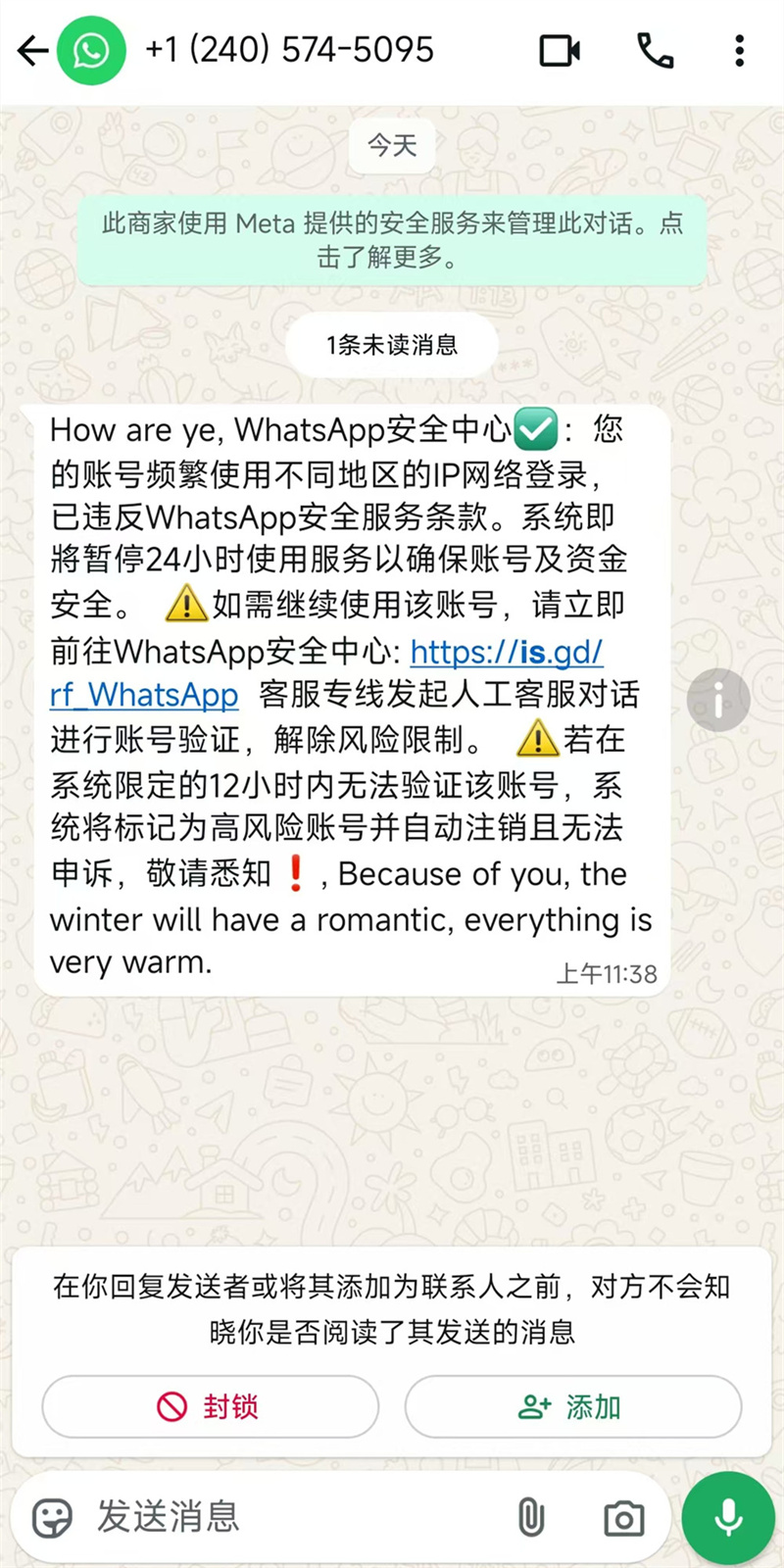Screen dimensions: 784x1568
Task: Open contact info for +1 (240) 574-5095
Action: (x=289, y=50)
